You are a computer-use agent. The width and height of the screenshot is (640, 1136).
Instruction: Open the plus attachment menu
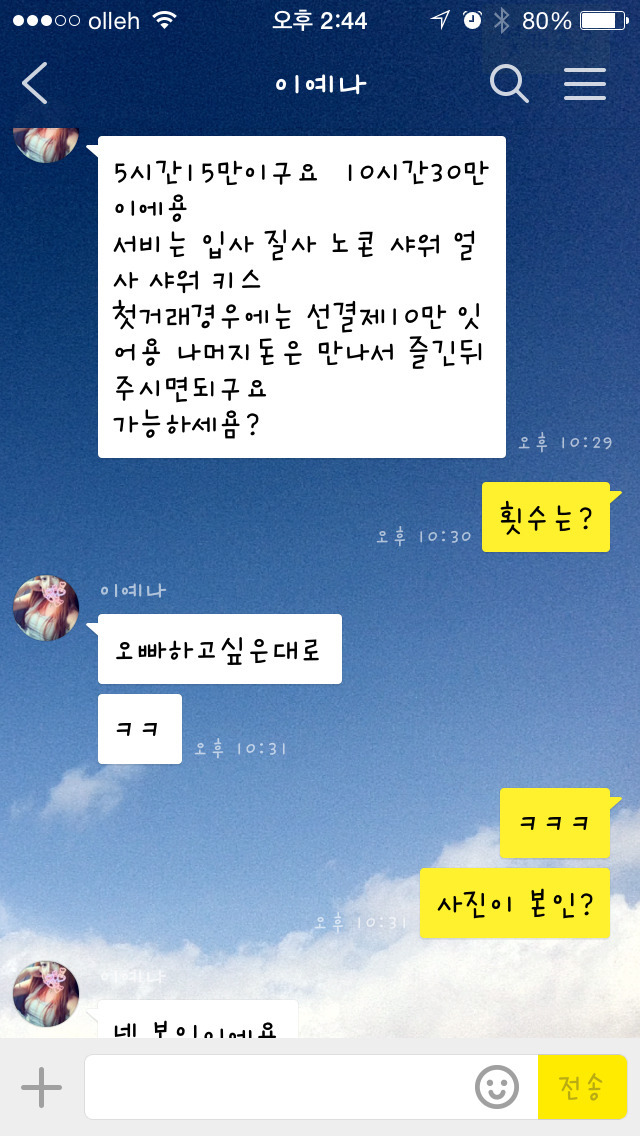point(41,1087)
